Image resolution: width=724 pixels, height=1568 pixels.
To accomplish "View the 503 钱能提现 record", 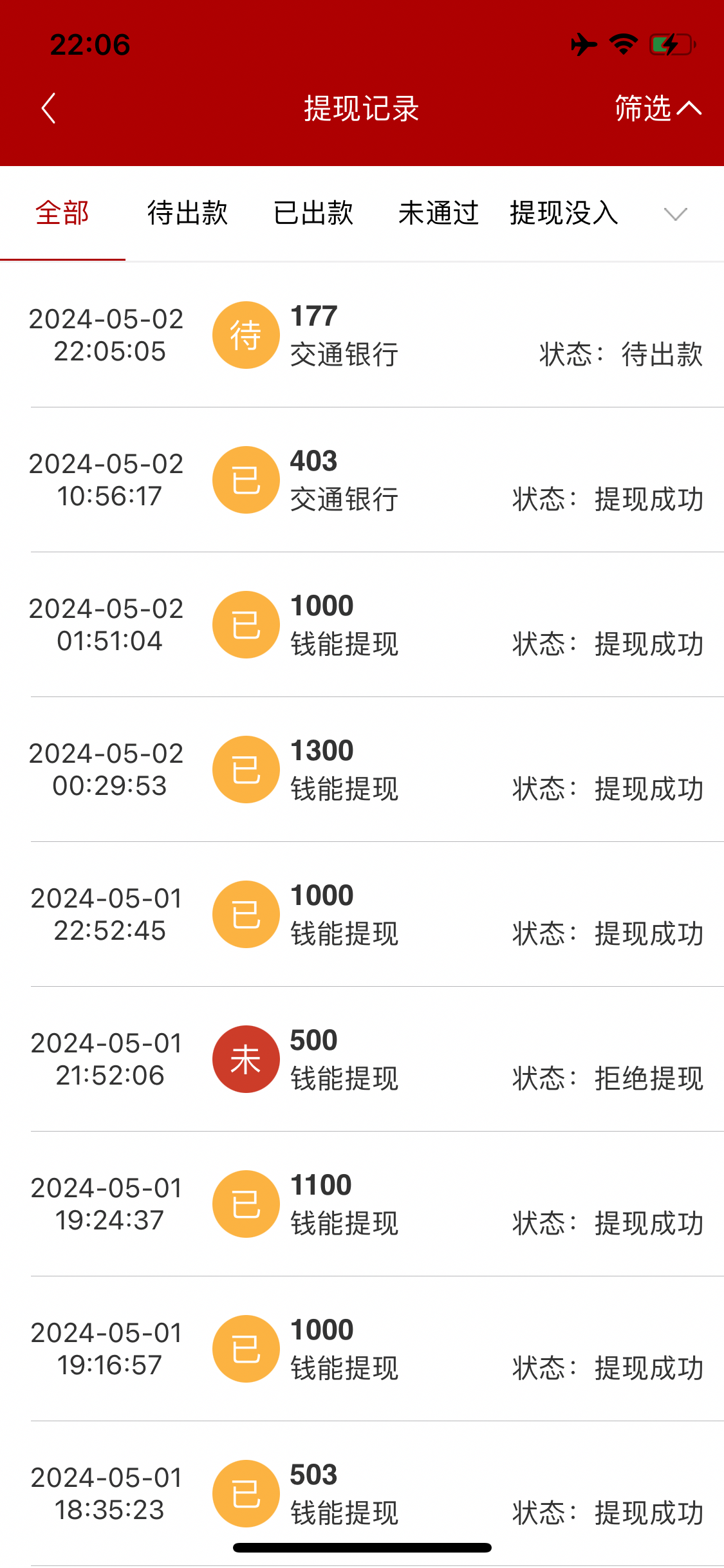I will click(362, 1494).
